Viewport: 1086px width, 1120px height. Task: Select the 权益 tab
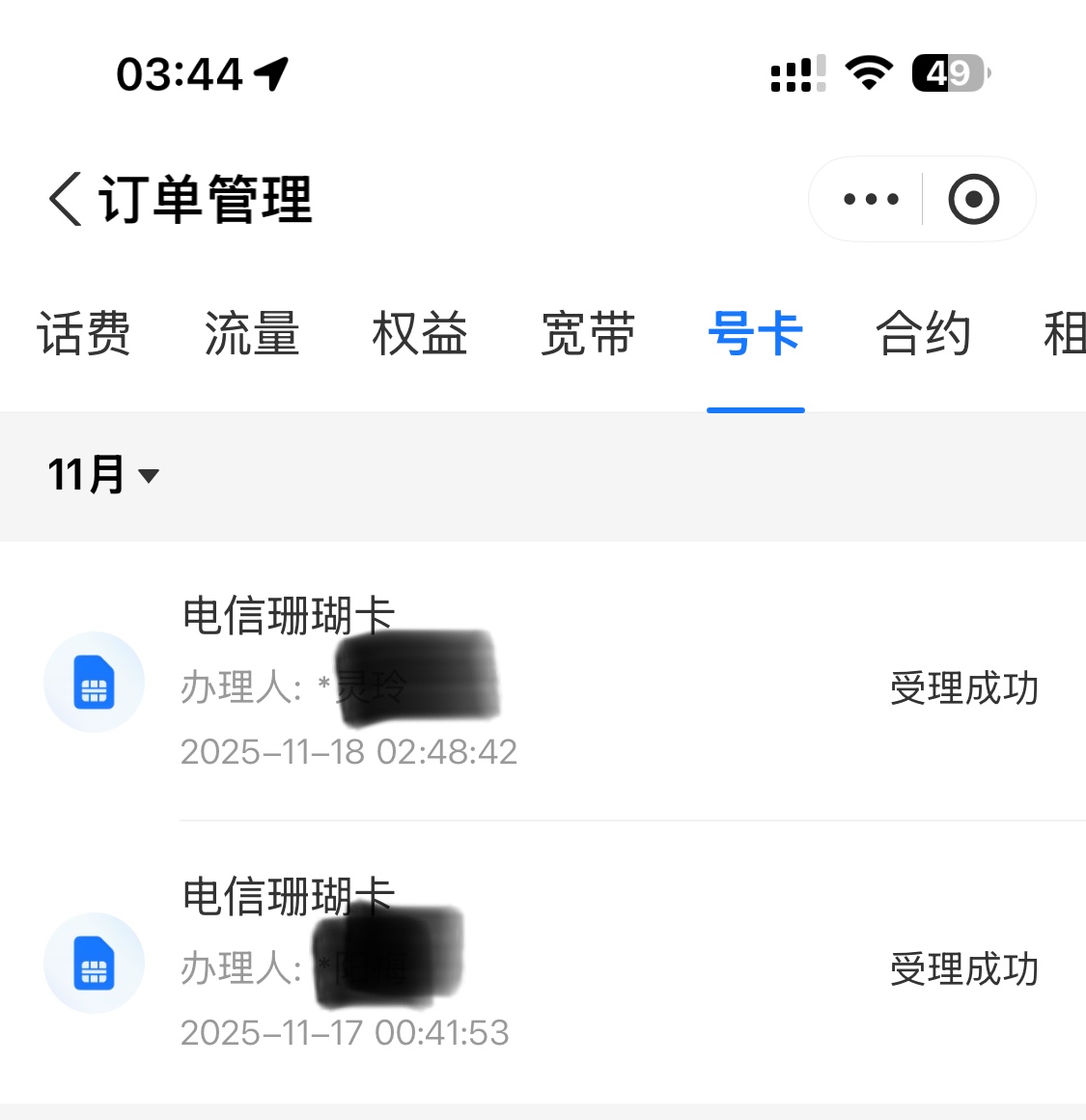(420, 334)
